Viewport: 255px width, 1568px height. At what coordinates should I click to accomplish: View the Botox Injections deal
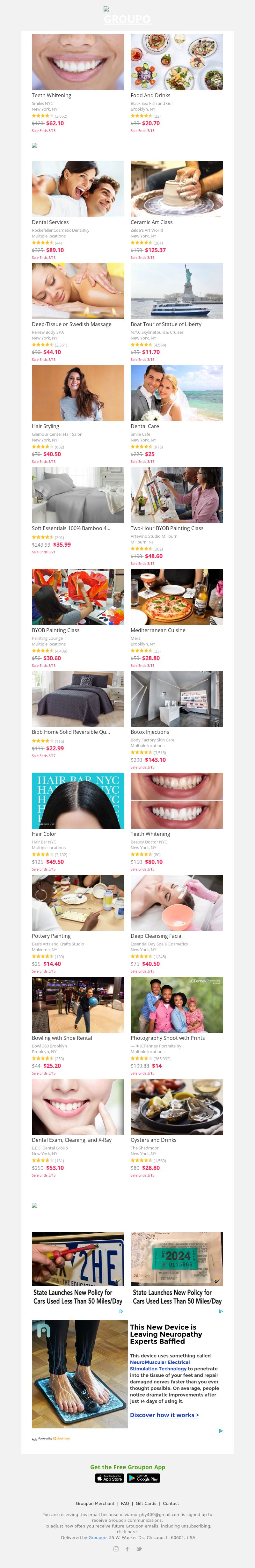pos(177,699)
